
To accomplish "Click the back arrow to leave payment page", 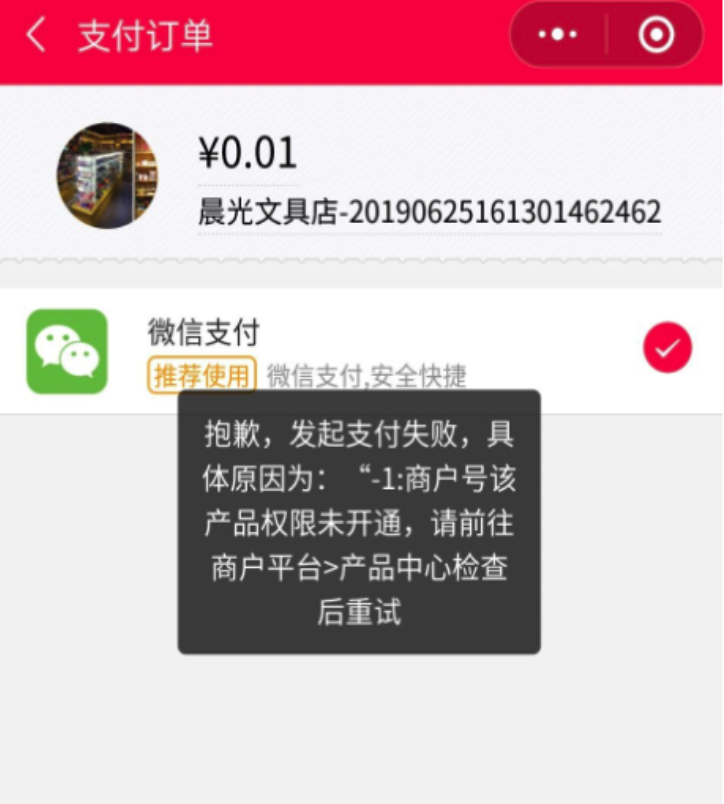I will click(x=32, y=33).
